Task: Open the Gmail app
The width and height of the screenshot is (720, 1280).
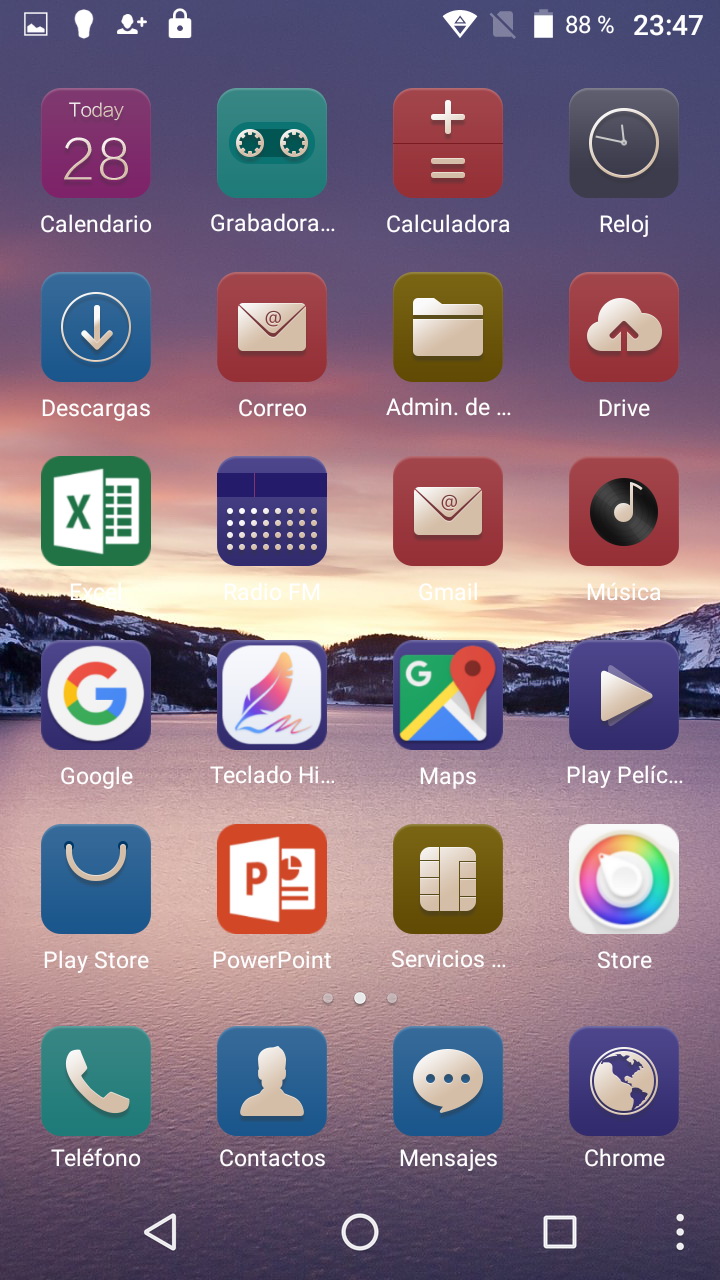Action: [x=448, y=511]
